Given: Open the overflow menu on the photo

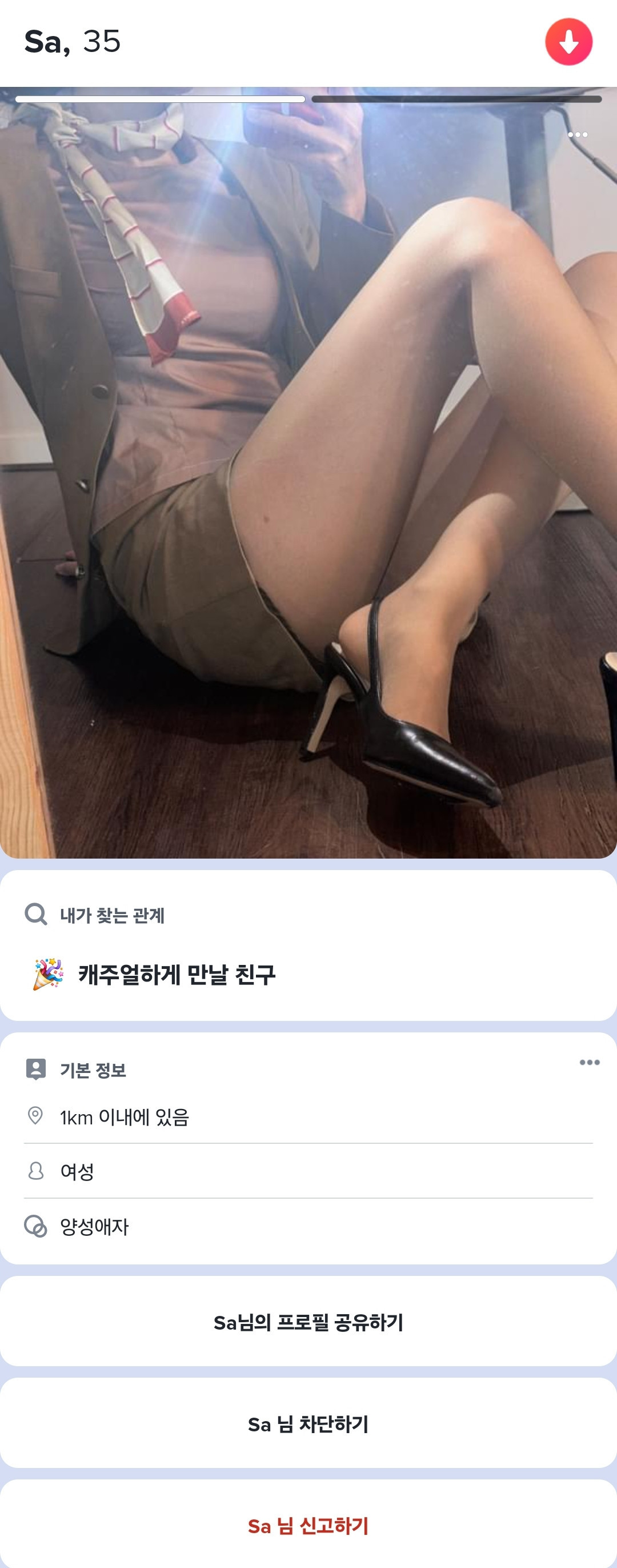Looking at the screenshot, I should click(x=577, y=134).
